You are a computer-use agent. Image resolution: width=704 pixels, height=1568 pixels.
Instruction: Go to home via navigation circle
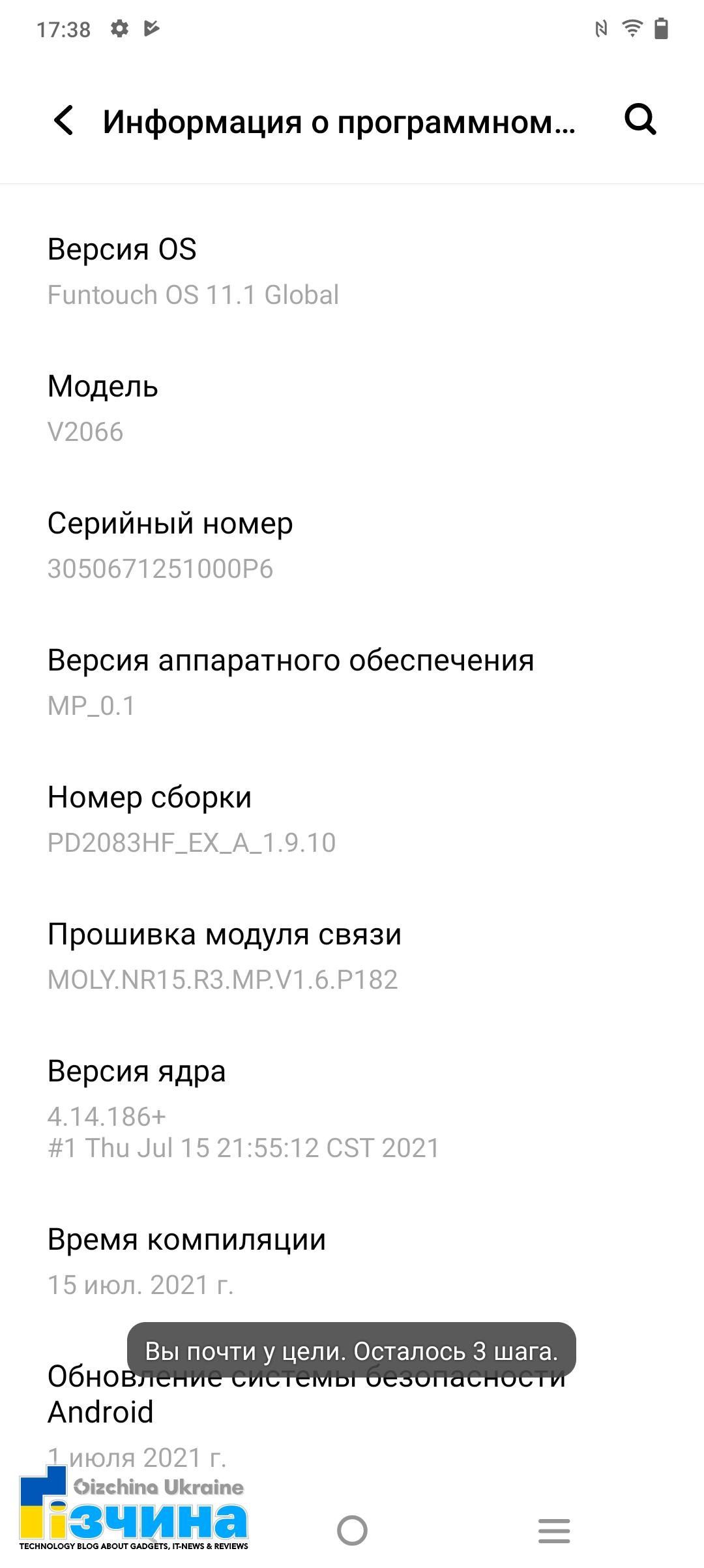352,1530
